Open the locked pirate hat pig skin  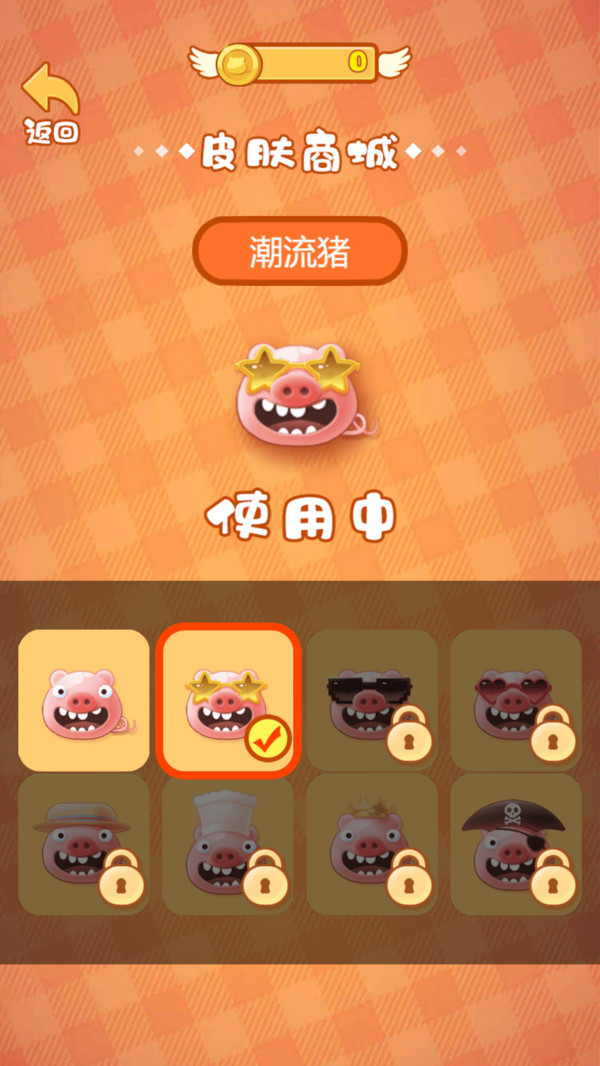point(516,844)
